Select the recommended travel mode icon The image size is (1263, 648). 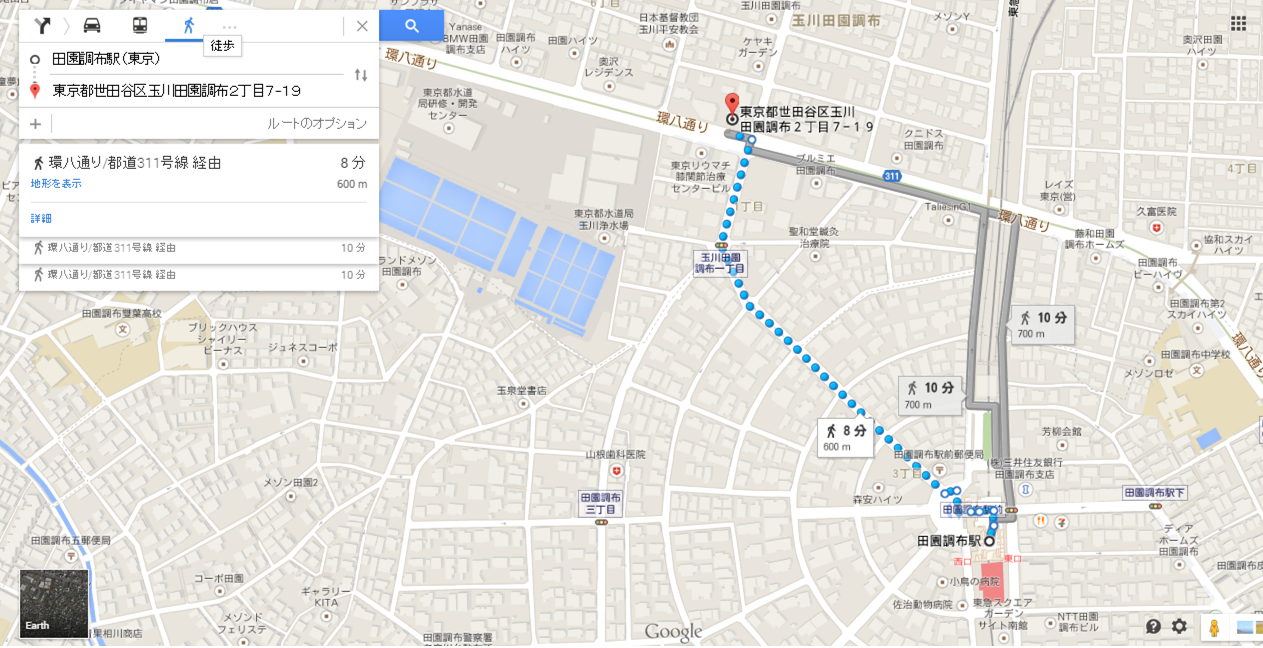tap(42, 26)
